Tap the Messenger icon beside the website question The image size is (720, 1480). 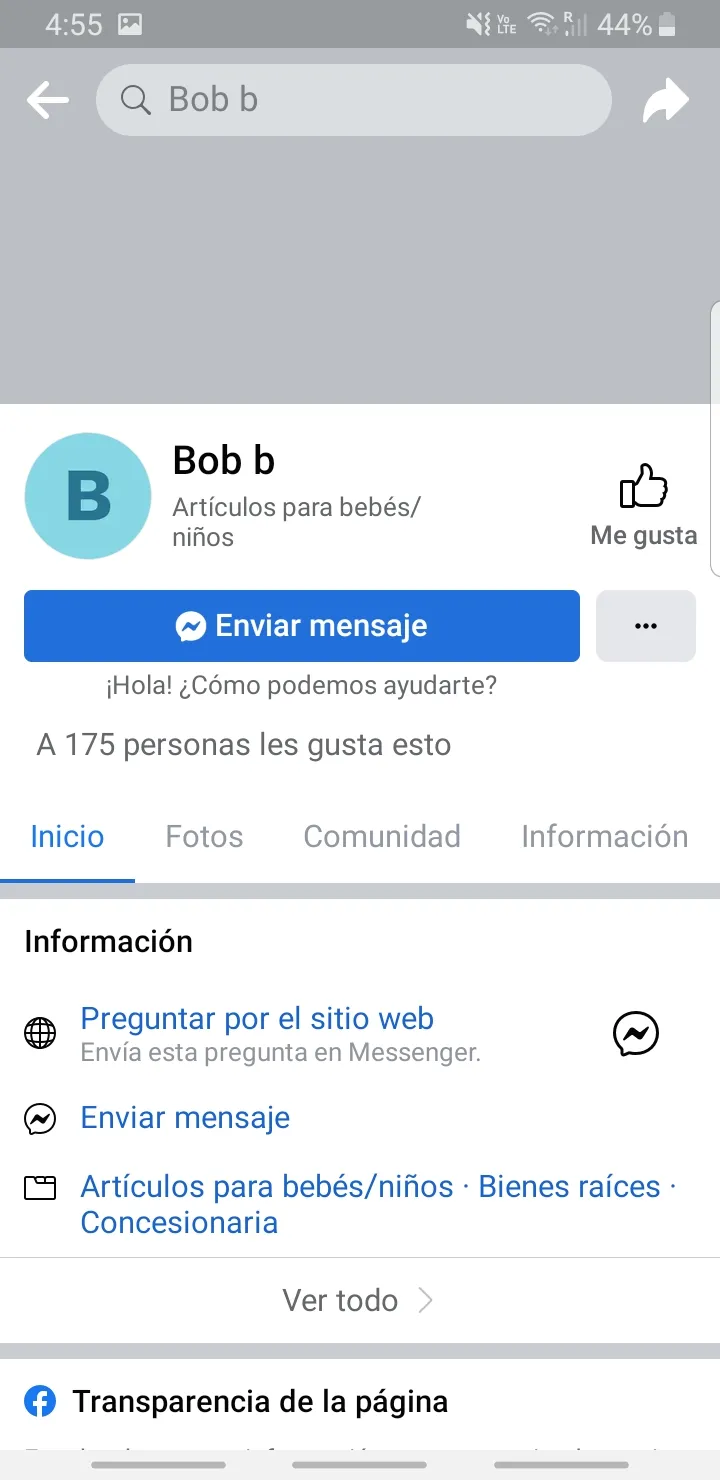(636, 1034)
